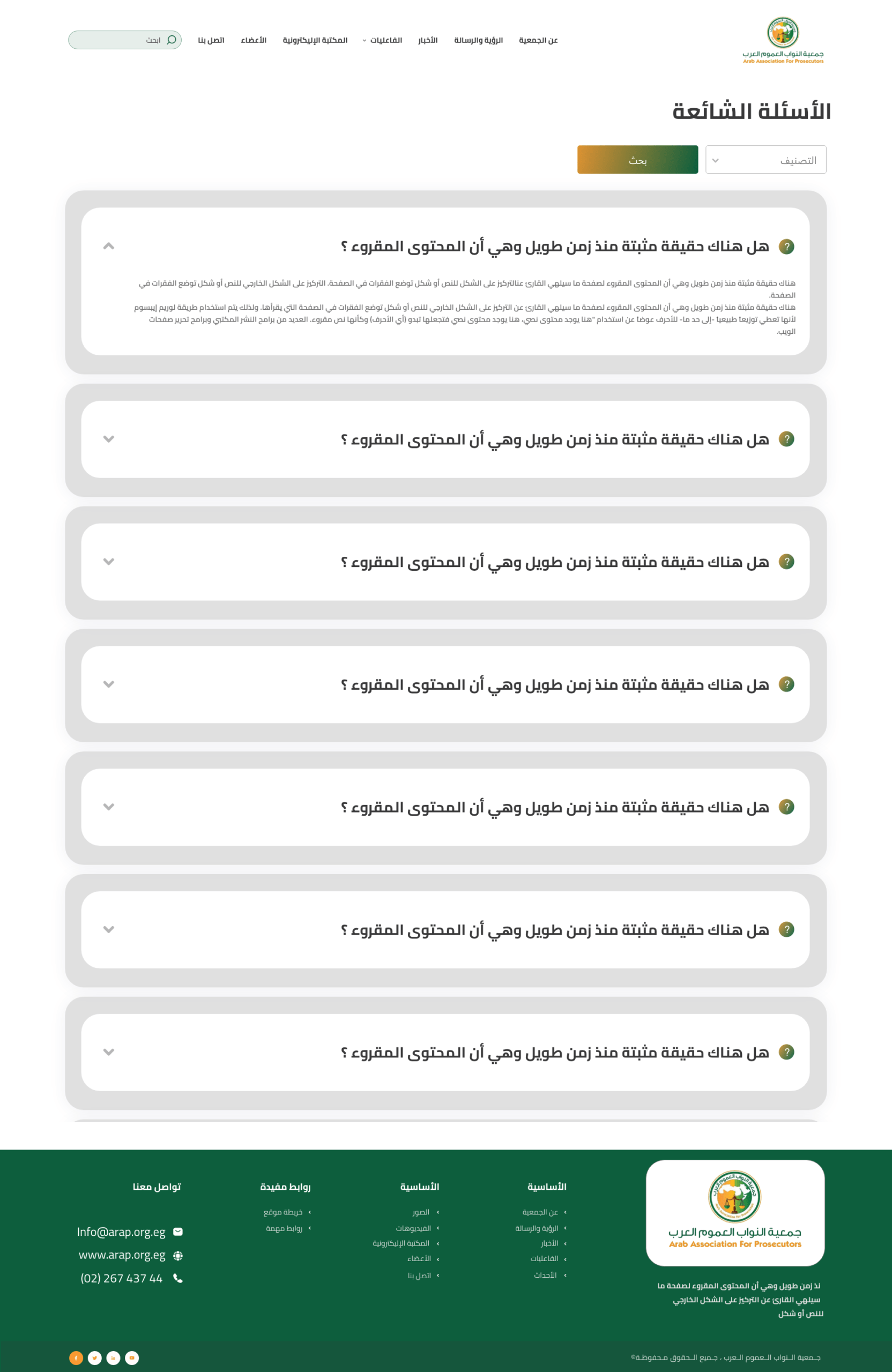This screenshot has height=1372, width=892.
Task: Open the الفيديوهات footer link
Action: [413, 1228]
